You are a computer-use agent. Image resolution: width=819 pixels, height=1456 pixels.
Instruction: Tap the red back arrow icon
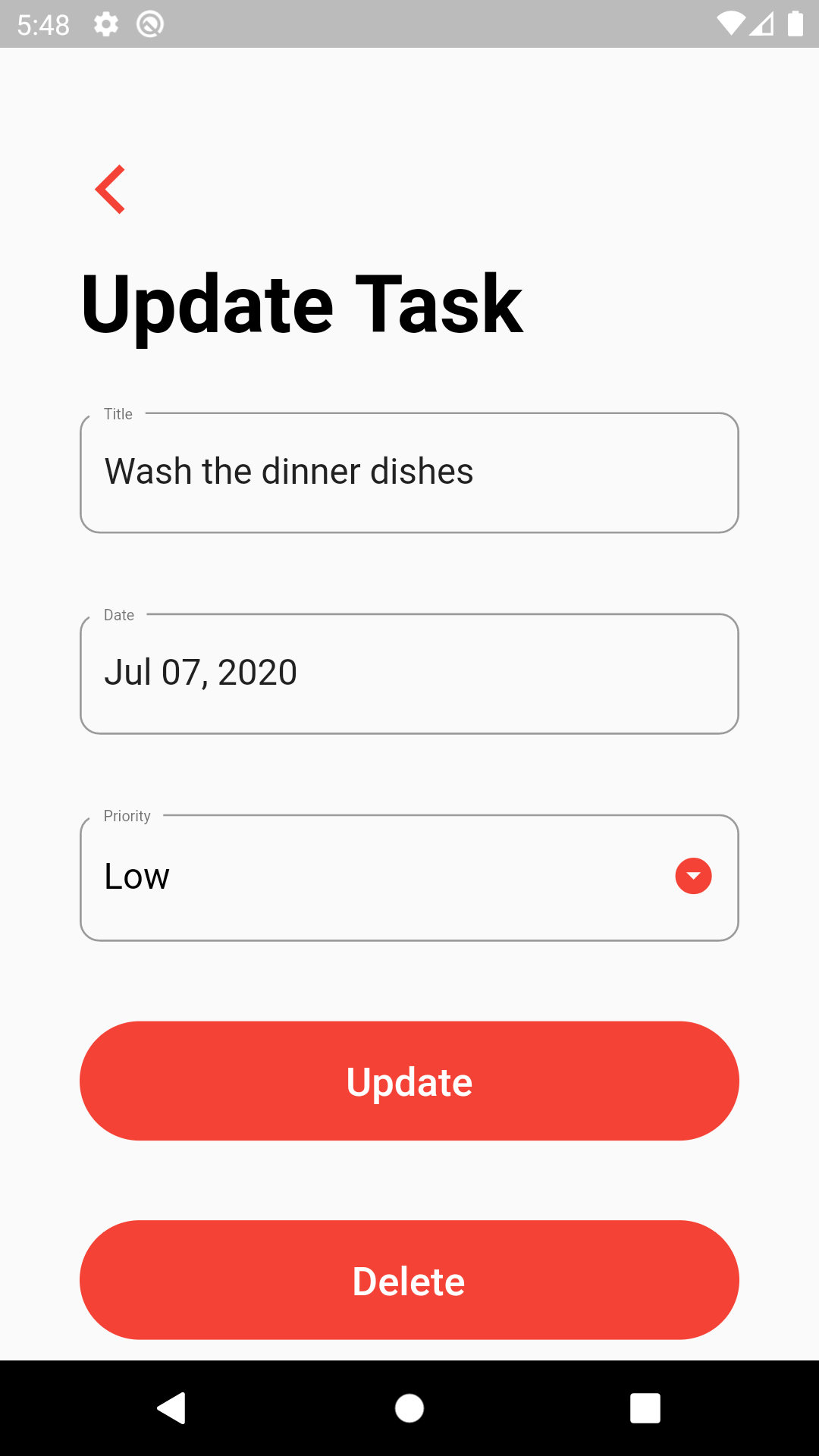[110, 189]
